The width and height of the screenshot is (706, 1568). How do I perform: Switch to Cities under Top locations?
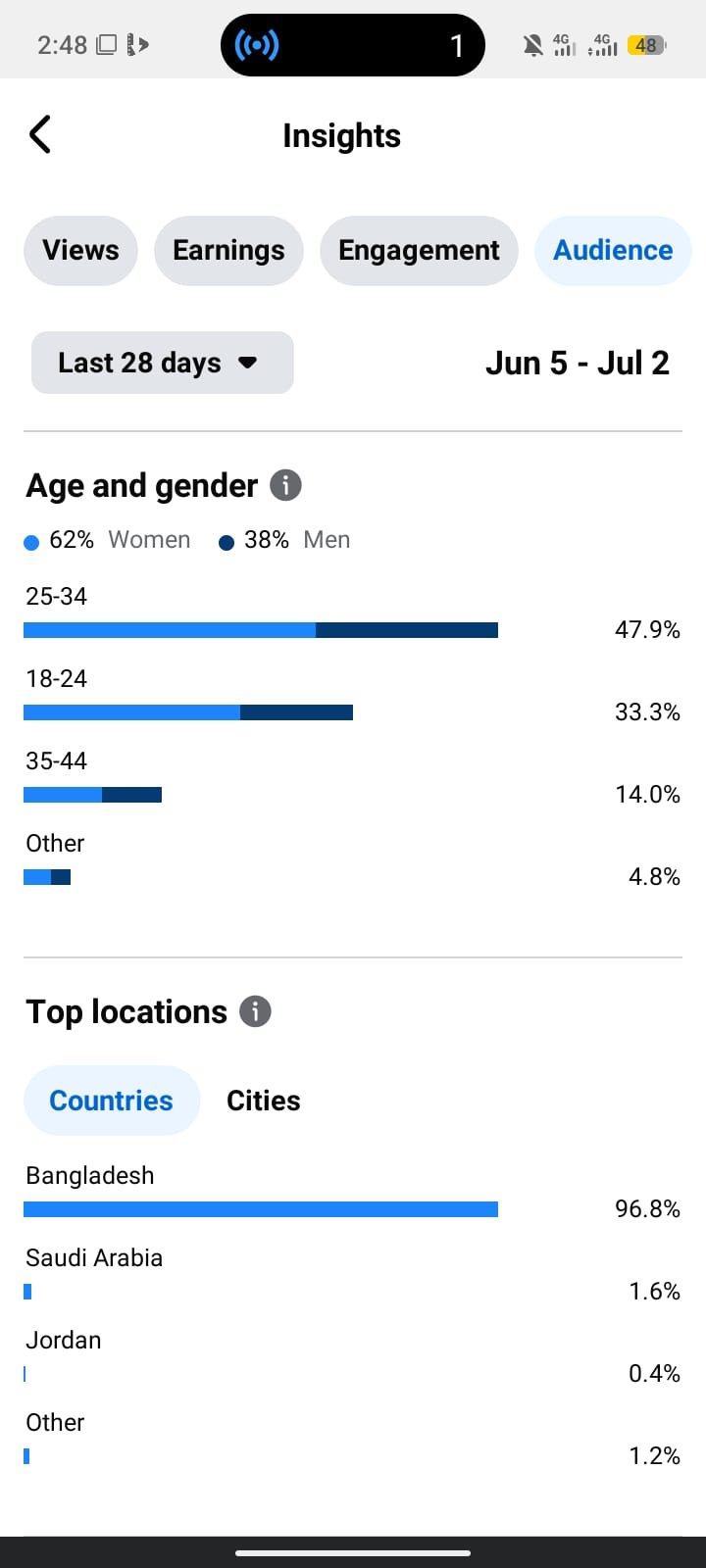click(264, 1101)
